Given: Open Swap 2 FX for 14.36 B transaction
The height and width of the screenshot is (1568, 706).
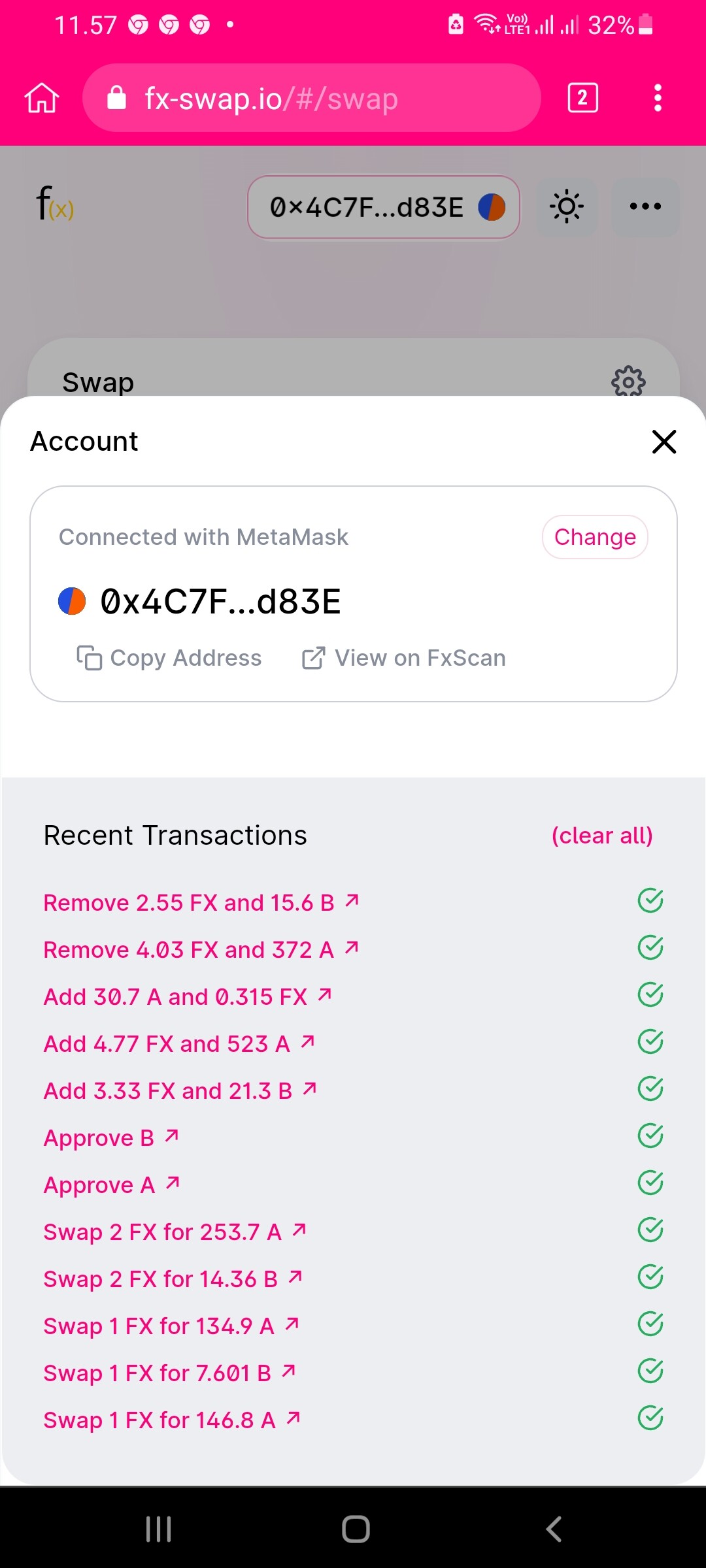Looking at the screenshot, I should coord(173,1279).
